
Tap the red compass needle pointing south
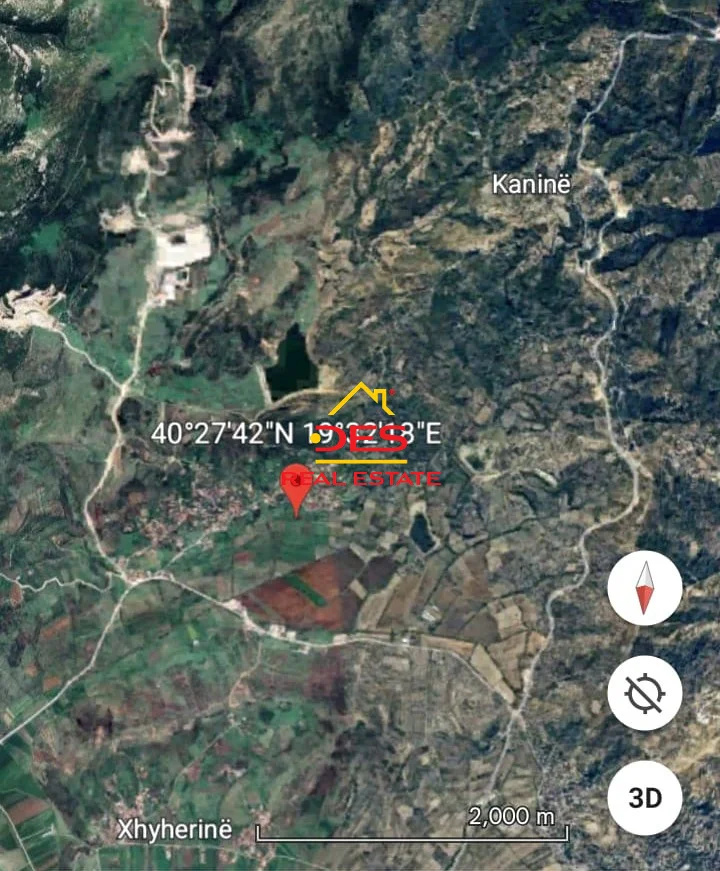(645, 600)
